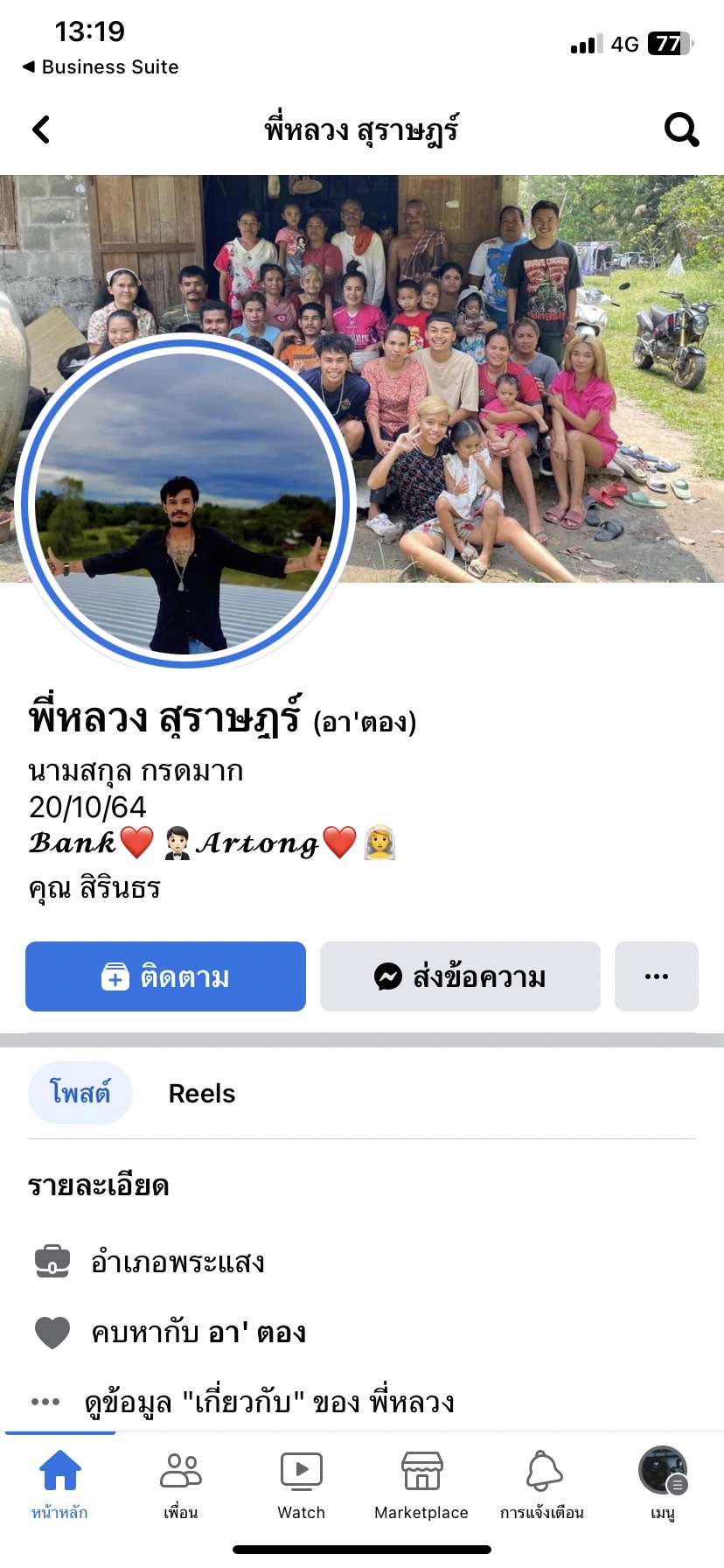This screenshot has height=1568, width=724.
Task: View the circular profile picture
Action: pyautogui.click(x=185, y=501)
